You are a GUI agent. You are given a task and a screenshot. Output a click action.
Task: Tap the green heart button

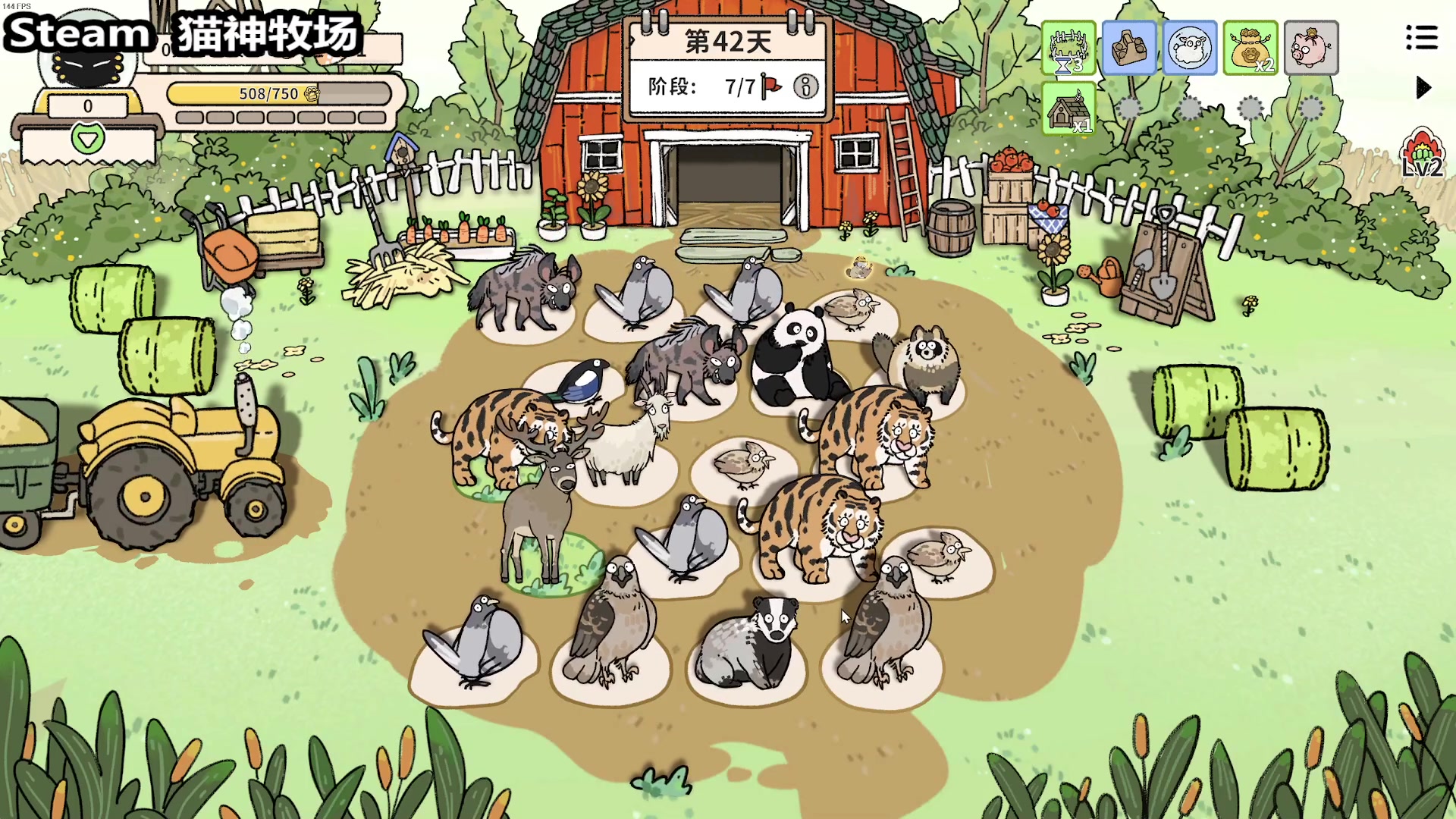click(88, 139)
